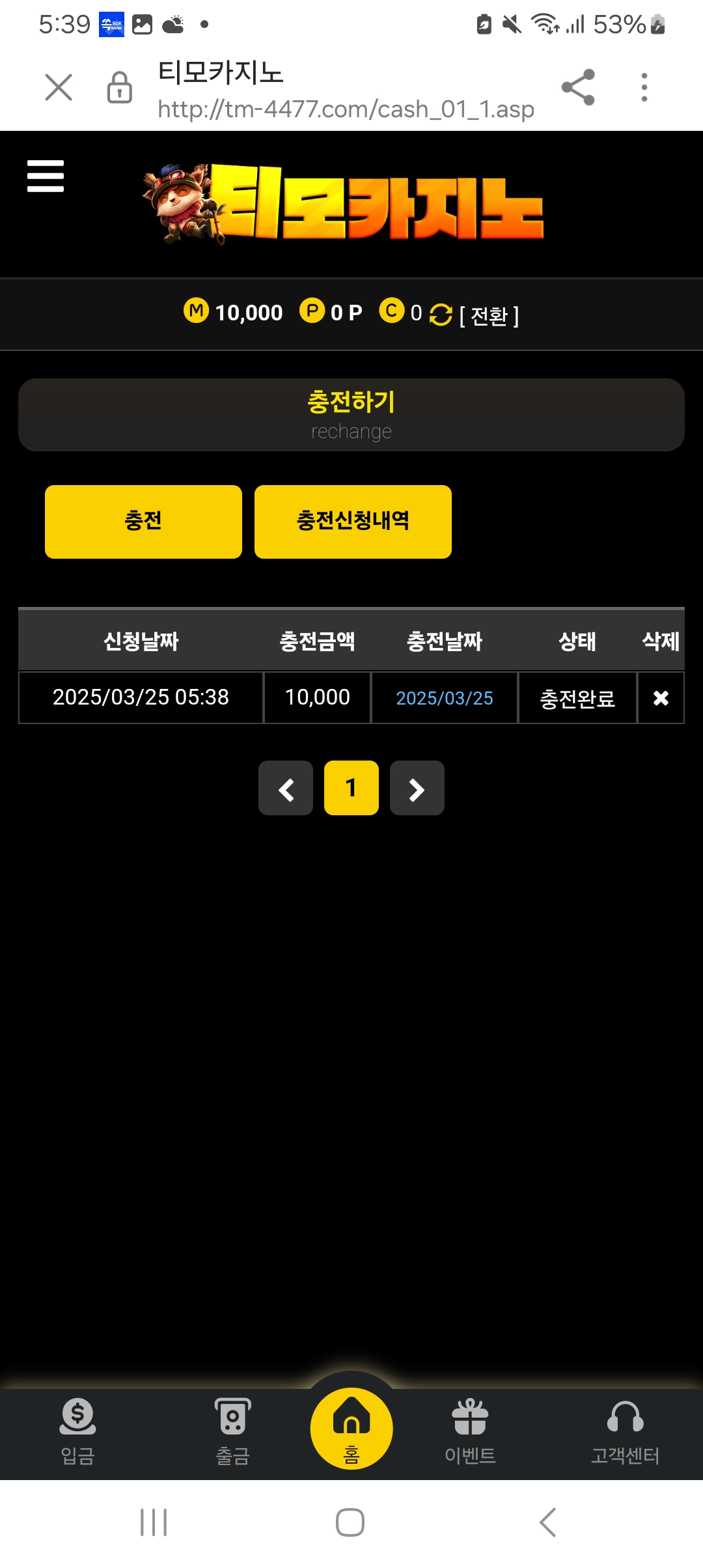Image resolution: width=703 pixels, height=1568 pixels.
Task: Tap the system back button
Action: click(547, 1522)
